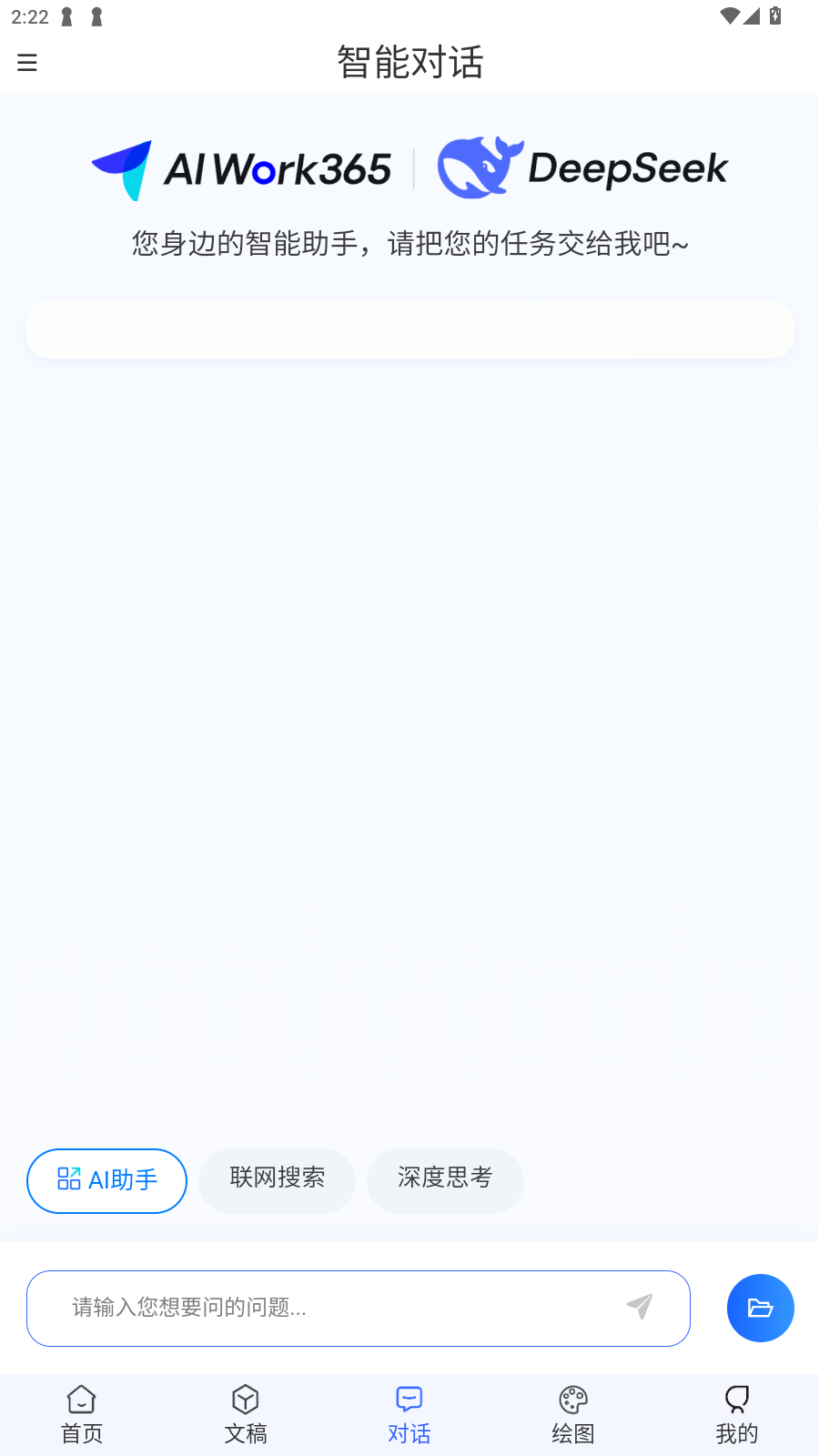This screenshot has width=819, height=1456.
Task: Toggle the AI助手 assistant chip
Action: click(106, 1180)
